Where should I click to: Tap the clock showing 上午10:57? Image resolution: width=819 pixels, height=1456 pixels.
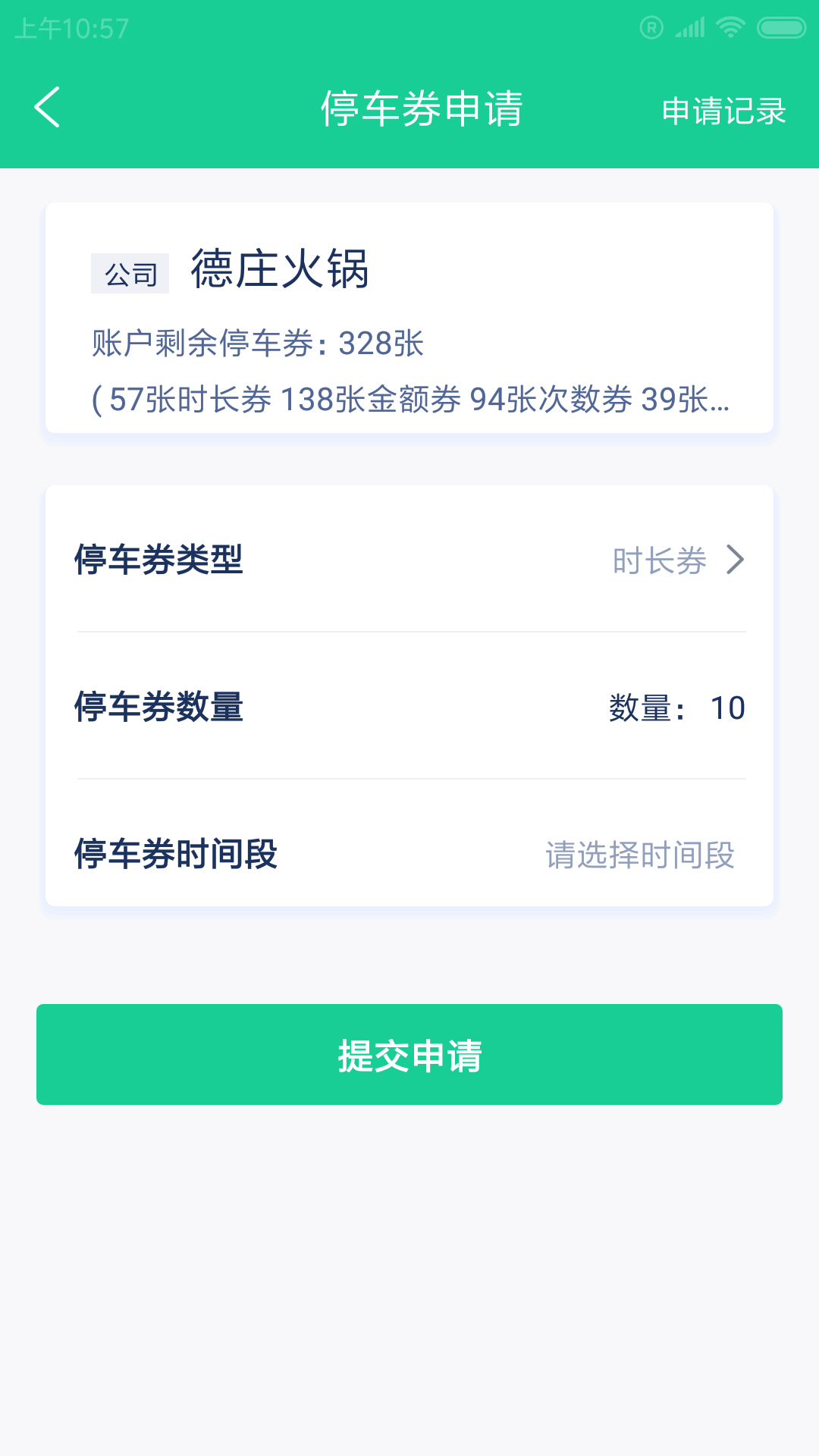tap(72, 27)
